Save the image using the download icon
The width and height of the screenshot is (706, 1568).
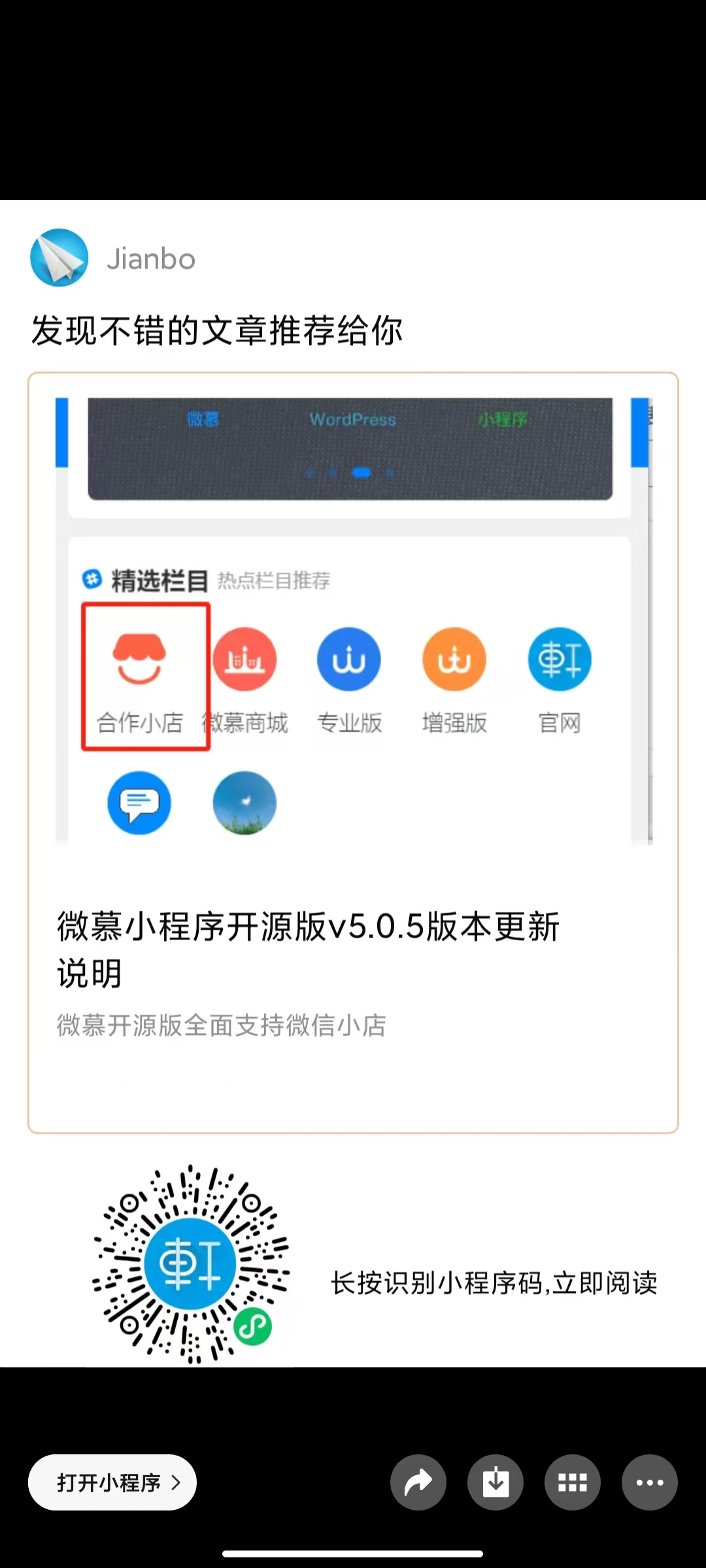(x=496, y=1482)
